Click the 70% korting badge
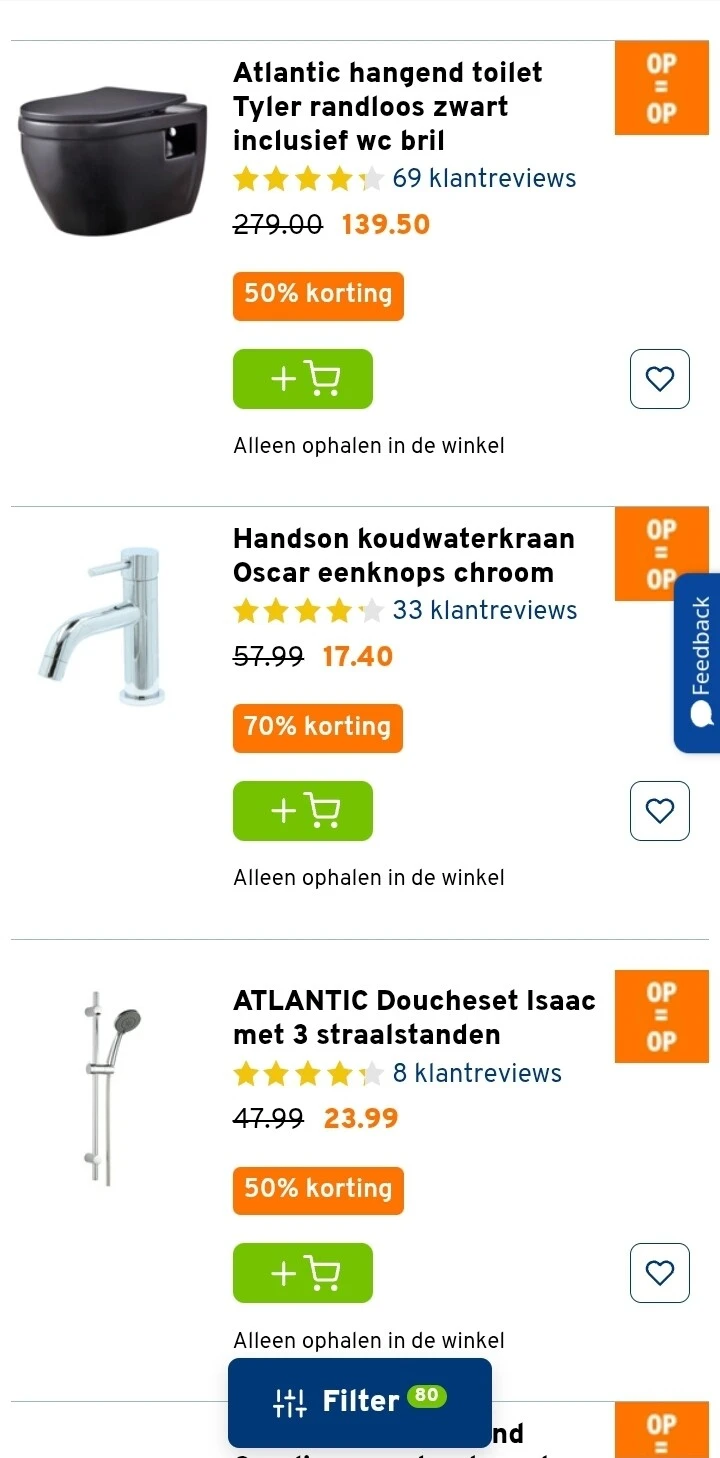 tap(317, 728)
